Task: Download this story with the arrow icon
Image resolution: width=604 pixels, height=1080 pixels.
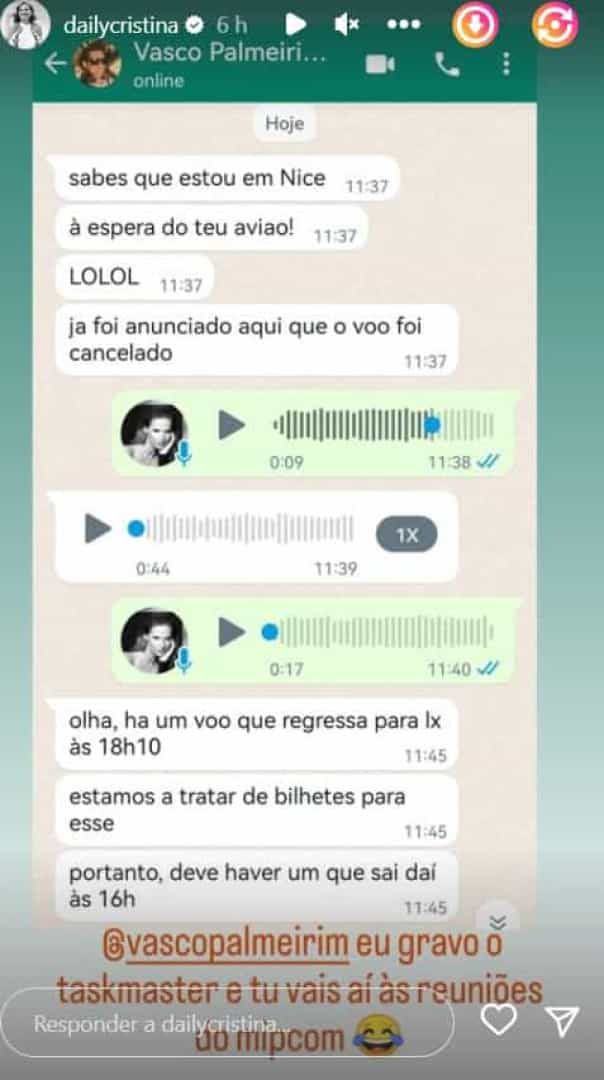Action: [x=475, y=25]
